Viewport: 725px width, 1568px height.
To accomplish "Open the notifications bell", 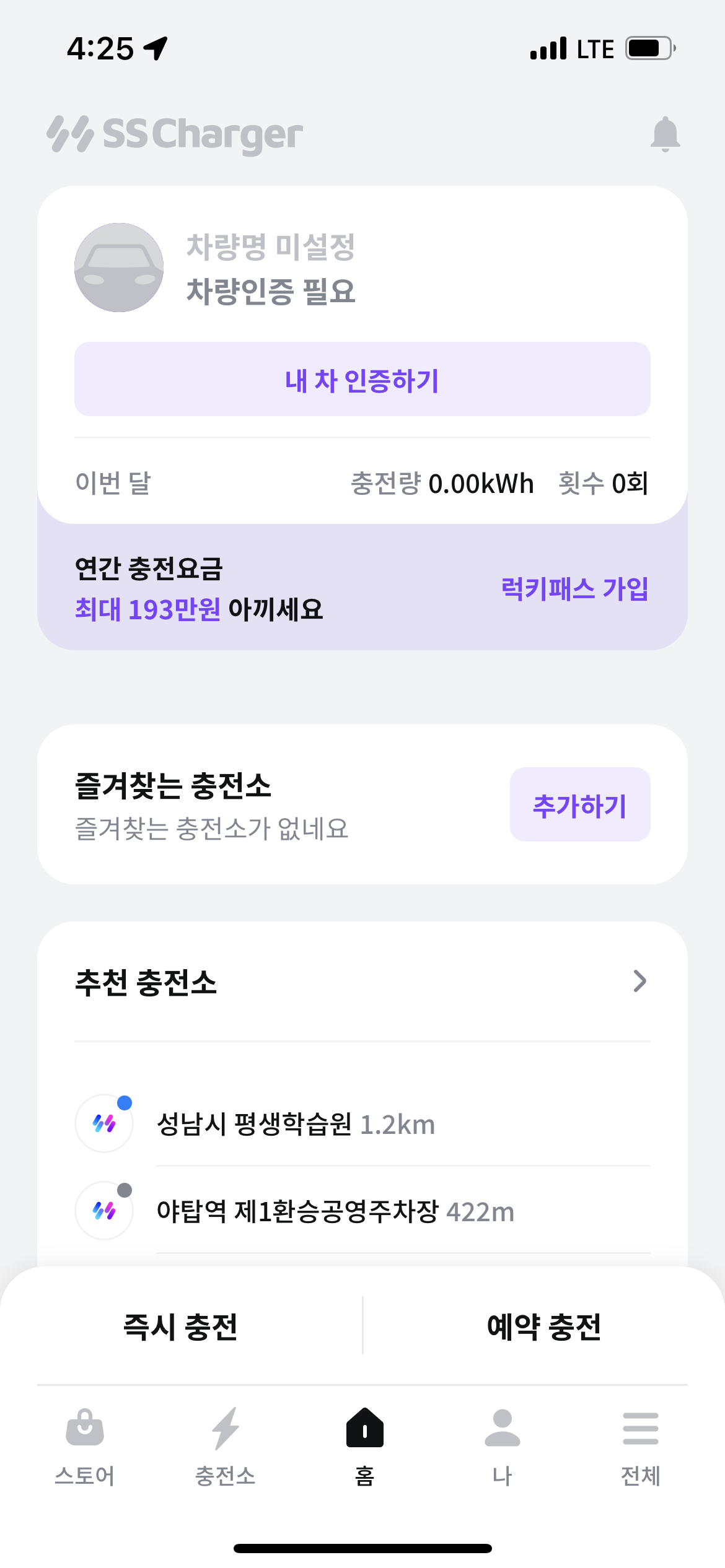I will coord(665,134).
